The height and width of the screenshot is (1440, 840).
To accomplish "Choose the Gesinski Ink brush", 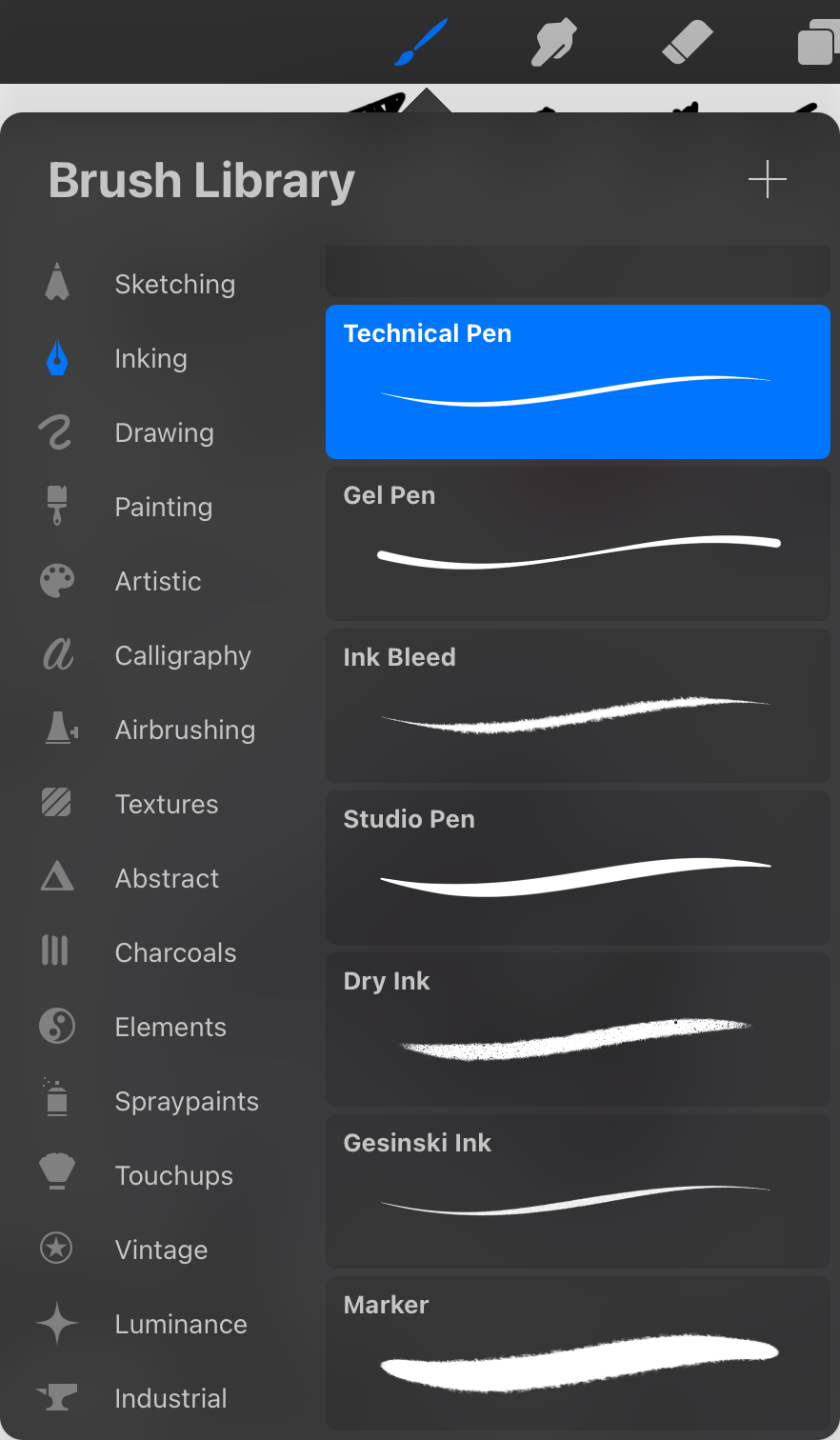I will point(578,1191).
